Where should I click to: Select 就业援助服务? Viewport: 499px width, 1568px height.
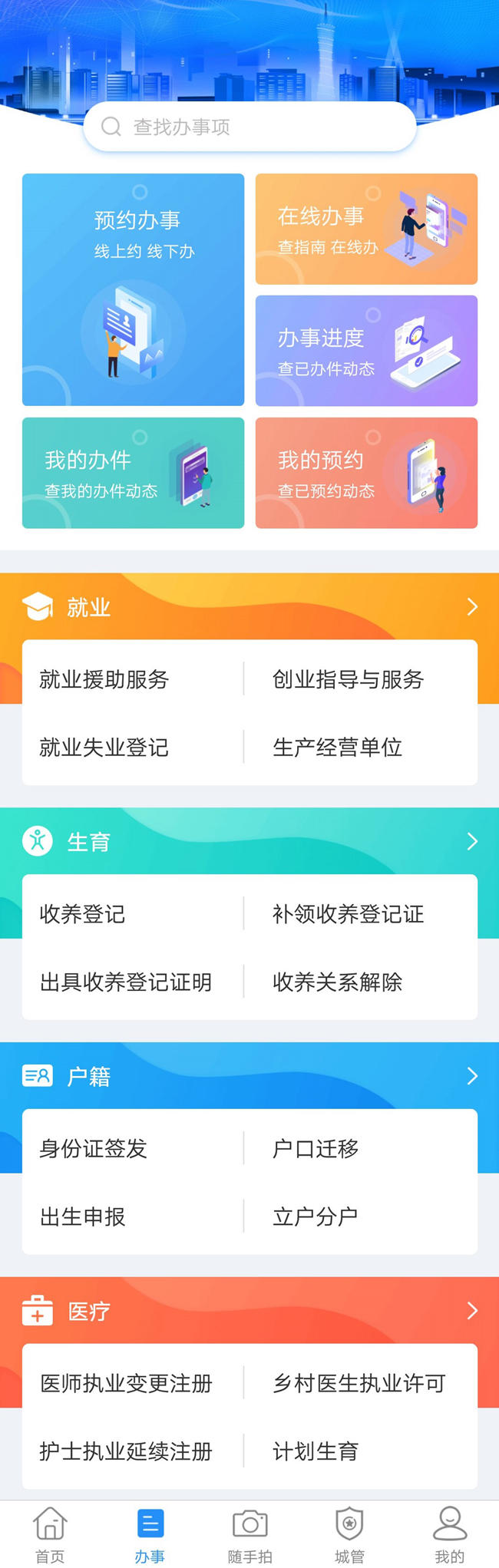coord(104,679)
